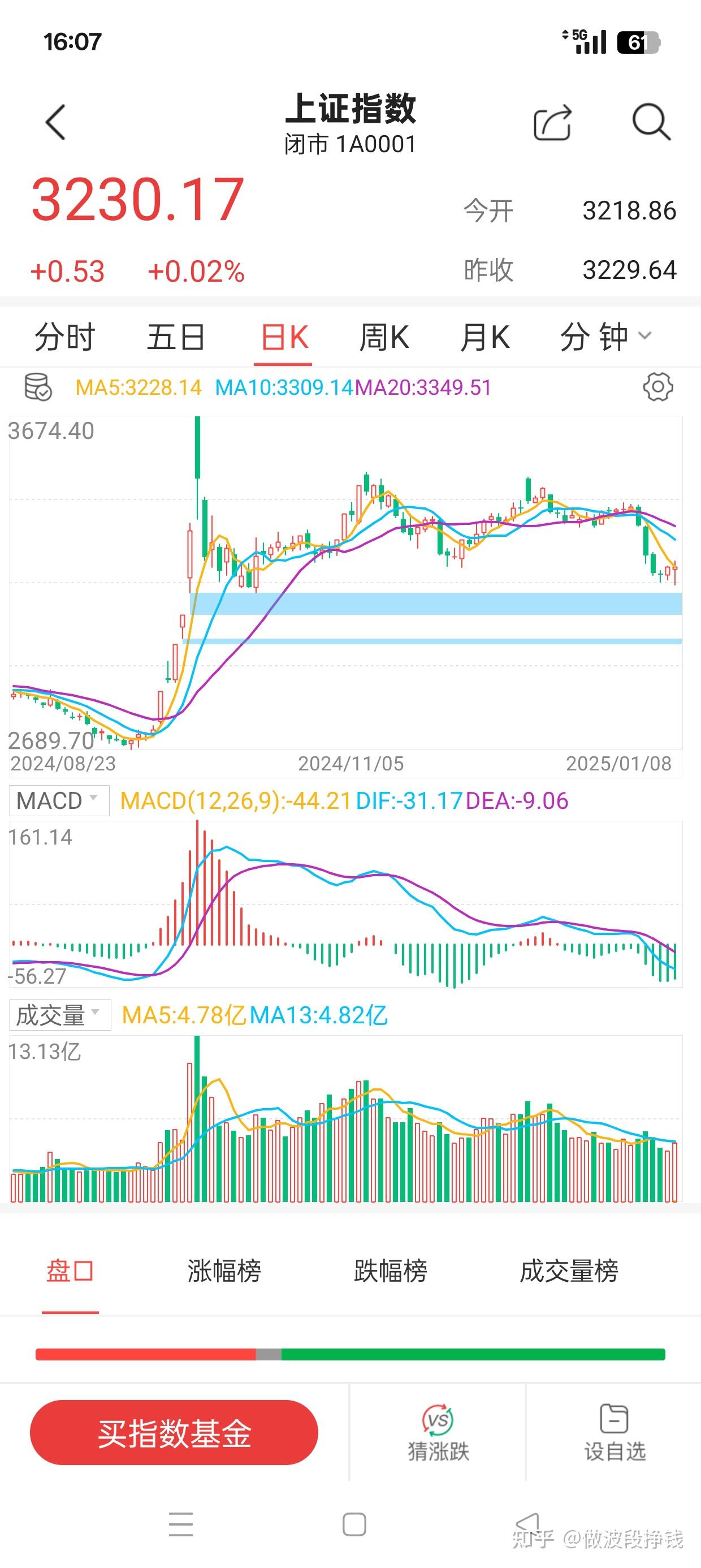Viewport: 701px width, 1568px height.
Task: Open the 涨幅榜 tab
Action: (224, 1271)
